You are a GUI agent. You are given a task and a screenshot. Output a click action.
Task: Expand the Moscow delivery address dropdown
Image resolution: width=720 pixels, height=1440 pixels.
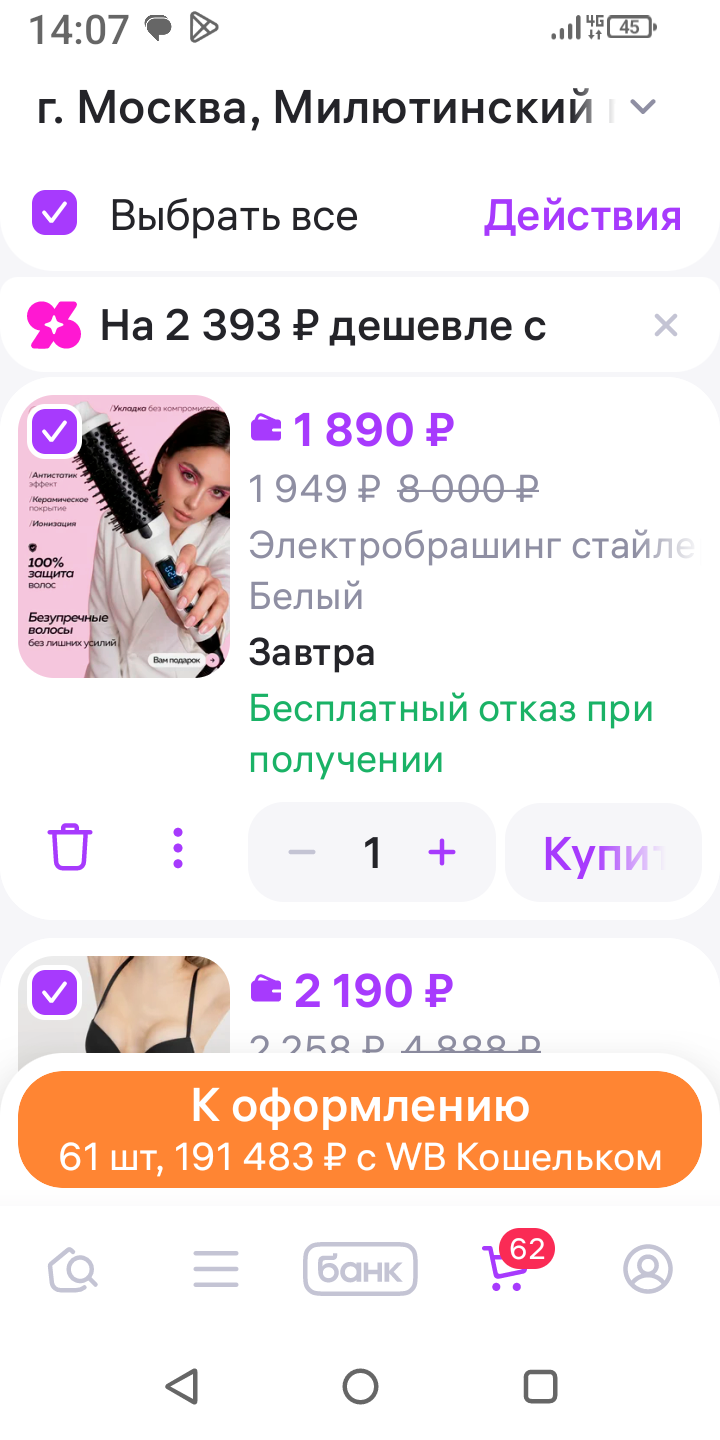pos(644,107)
